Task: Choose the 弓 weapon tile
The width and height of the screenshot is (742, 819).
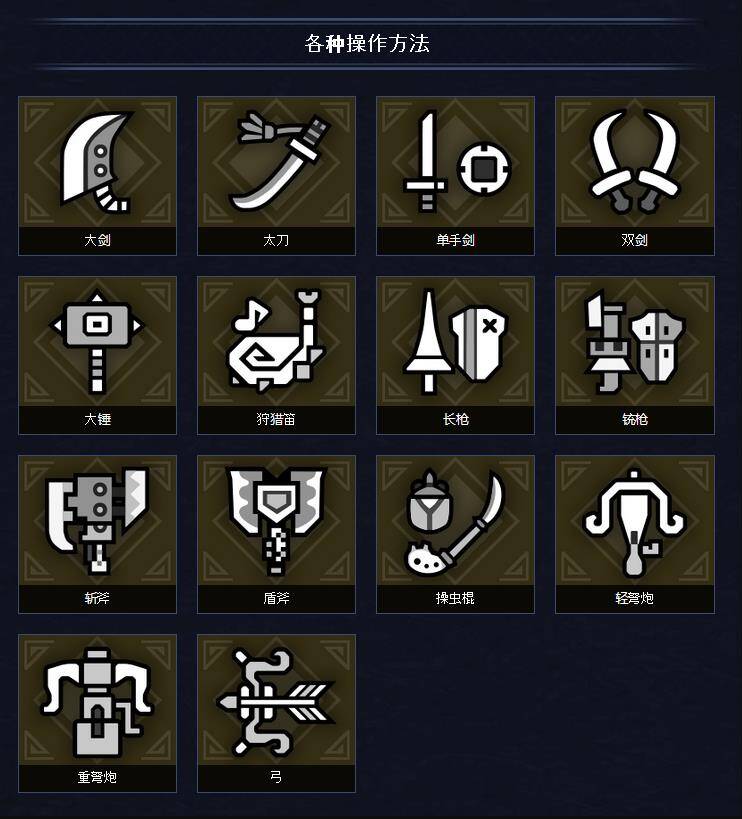Action: click(x=276, y=712)
